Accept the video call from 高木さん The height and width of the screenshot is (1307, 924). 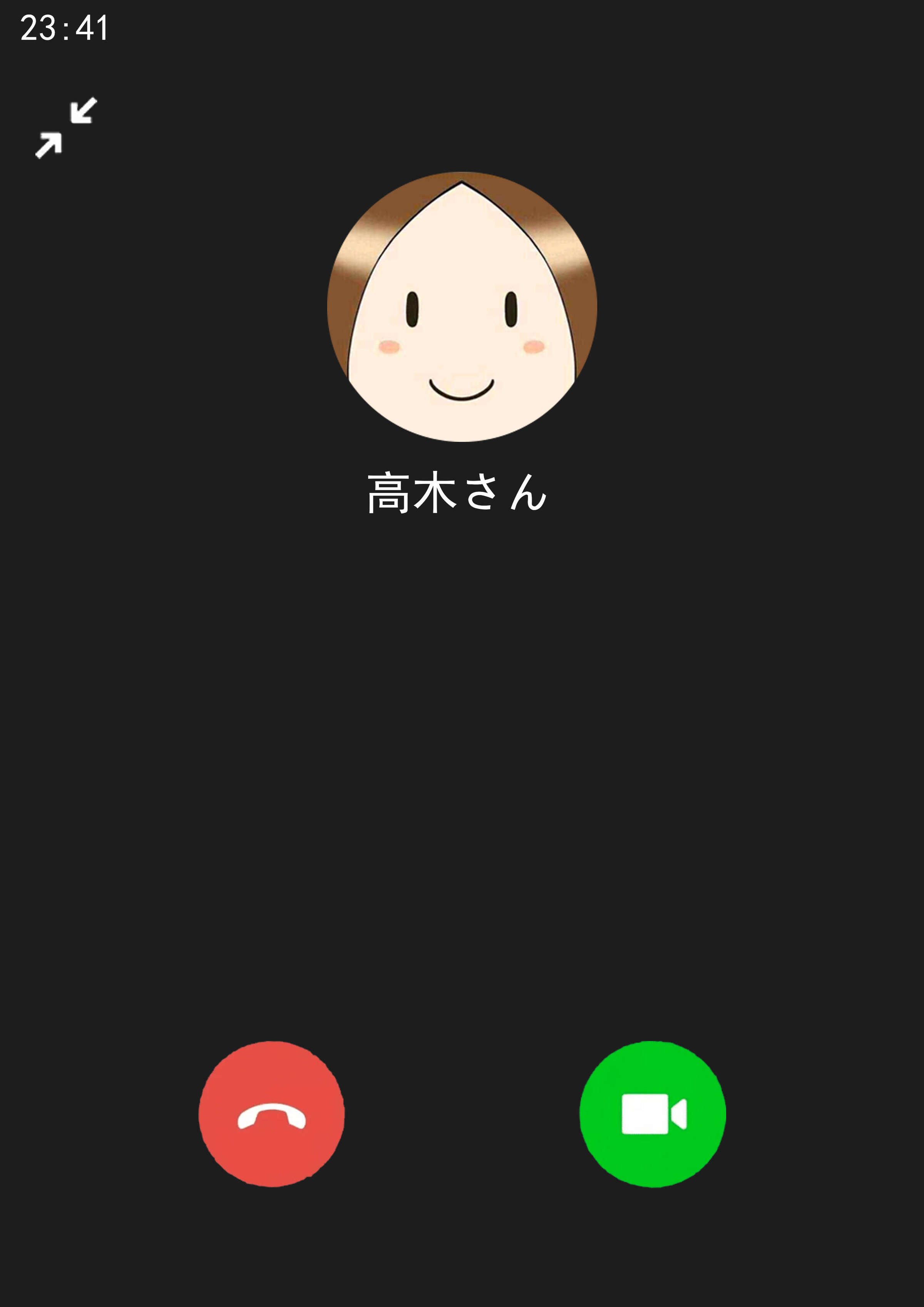653,1114
